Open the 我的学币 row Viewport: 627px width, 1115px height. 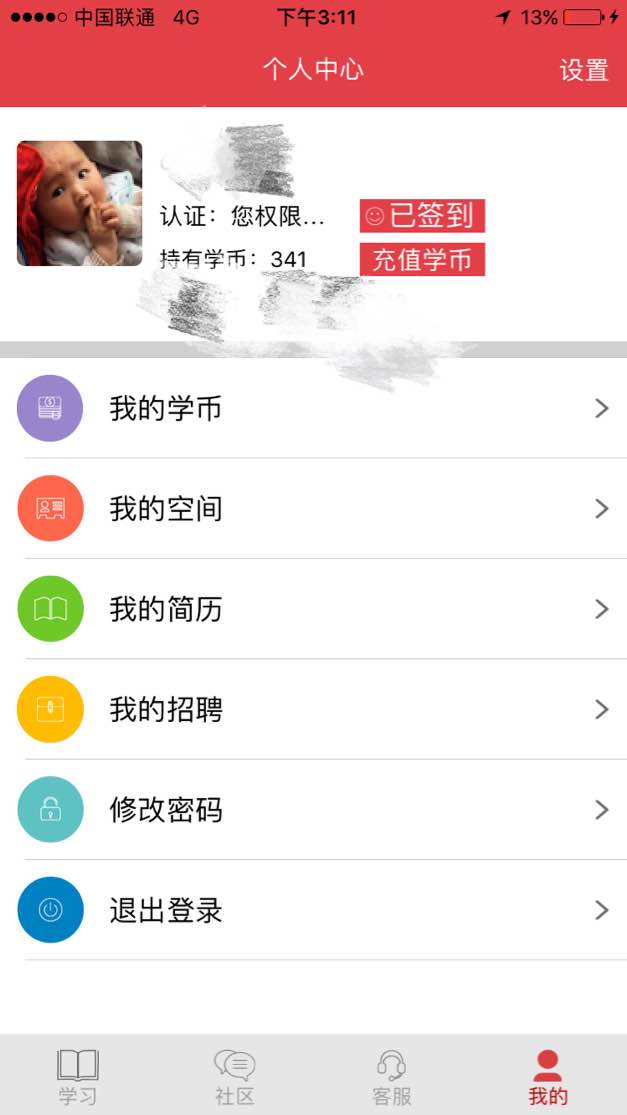(313, 408)
